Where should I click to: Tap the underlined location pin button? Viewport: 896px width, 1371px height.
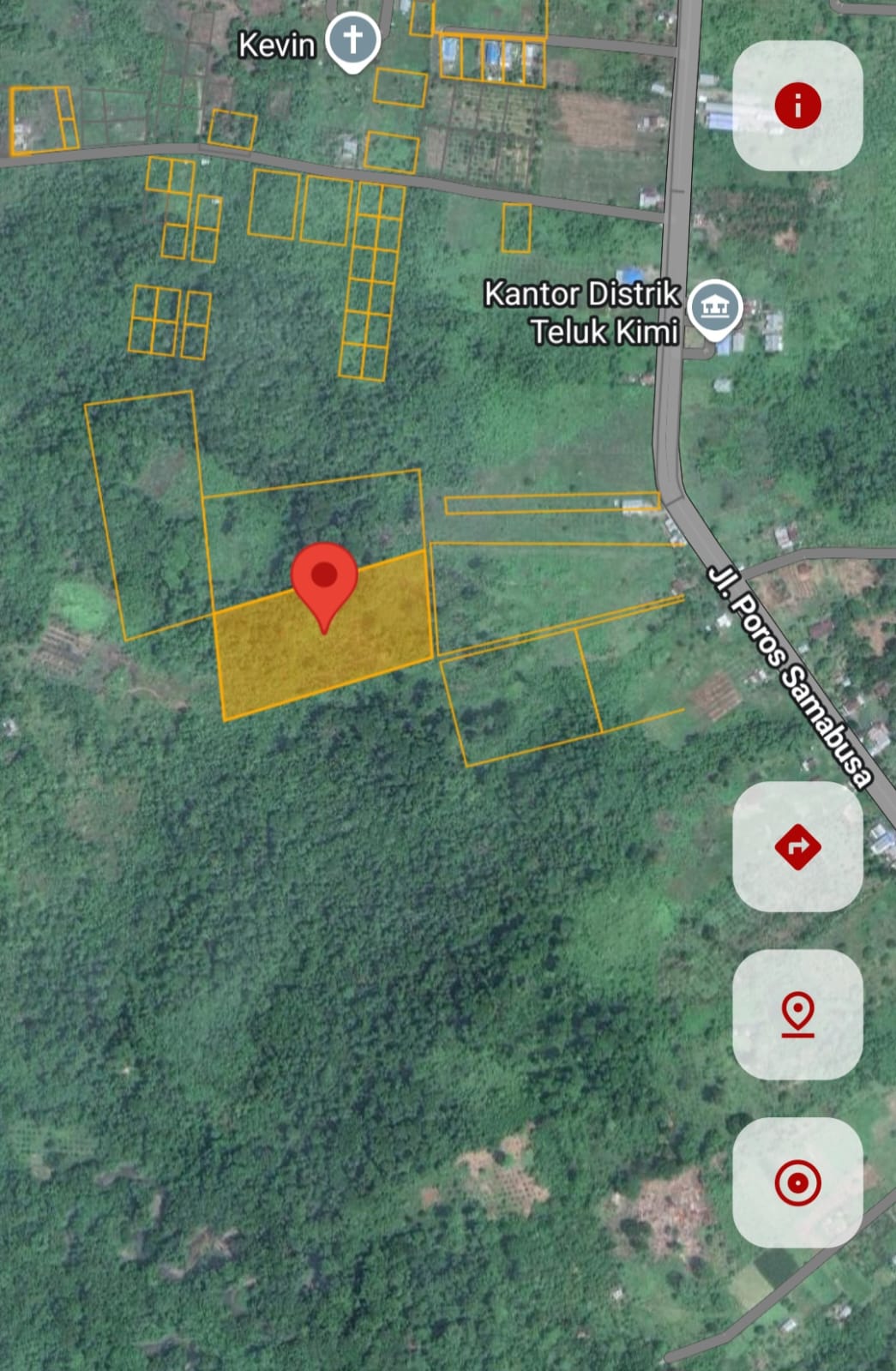797,1014
